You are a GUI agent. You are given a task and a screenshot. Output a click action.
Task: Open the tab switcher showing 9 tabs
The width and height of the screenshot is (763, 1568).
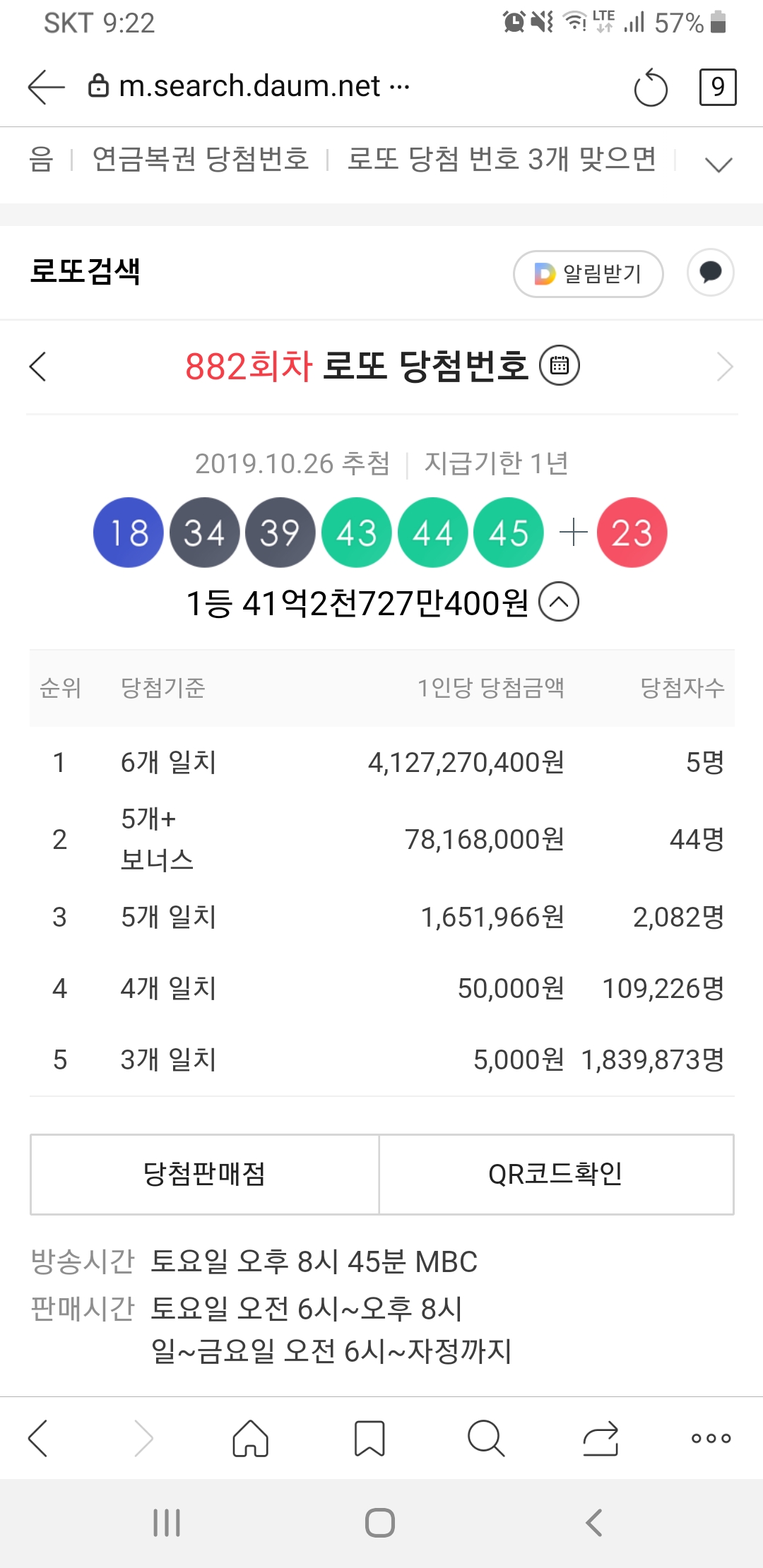(x=718, y=87)
